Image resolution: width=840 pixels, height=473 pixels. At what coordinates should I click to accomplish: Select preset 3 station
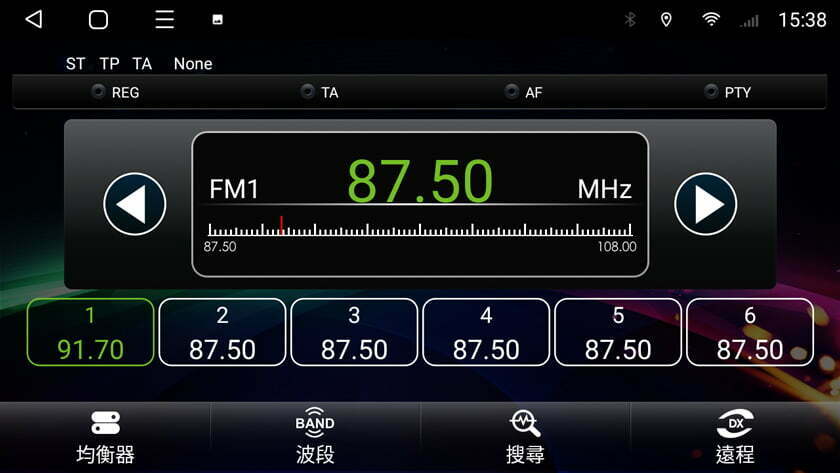354,333
